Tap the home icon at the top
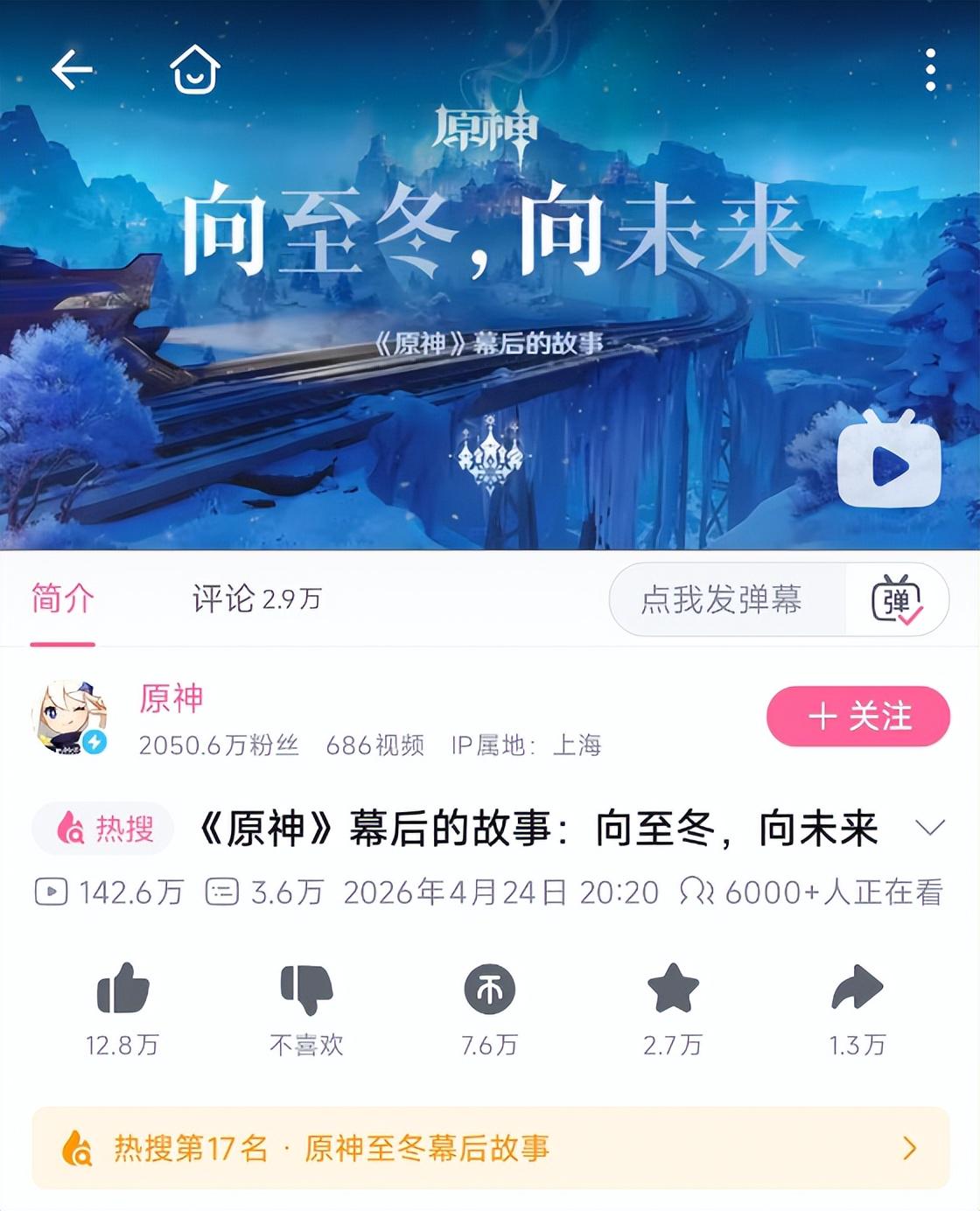980x1211 pixels. 192,70
